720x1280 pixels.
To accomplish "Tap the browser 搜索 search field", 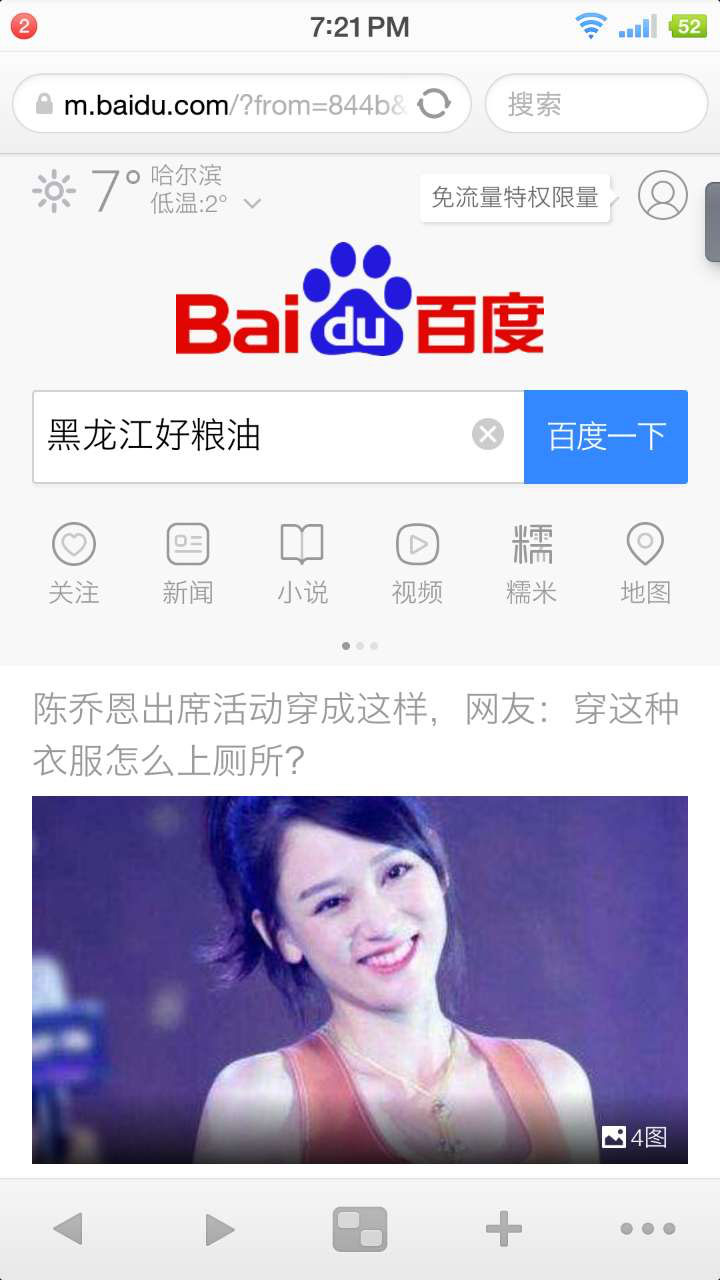I will 595,104.
